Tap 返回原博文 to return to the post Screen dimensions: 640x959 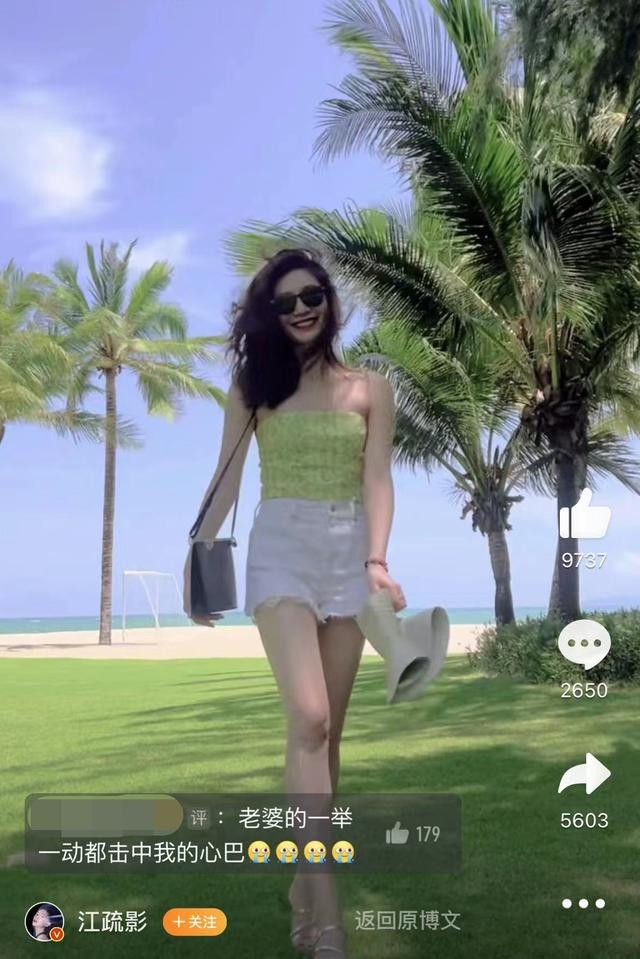coord(407,920)
